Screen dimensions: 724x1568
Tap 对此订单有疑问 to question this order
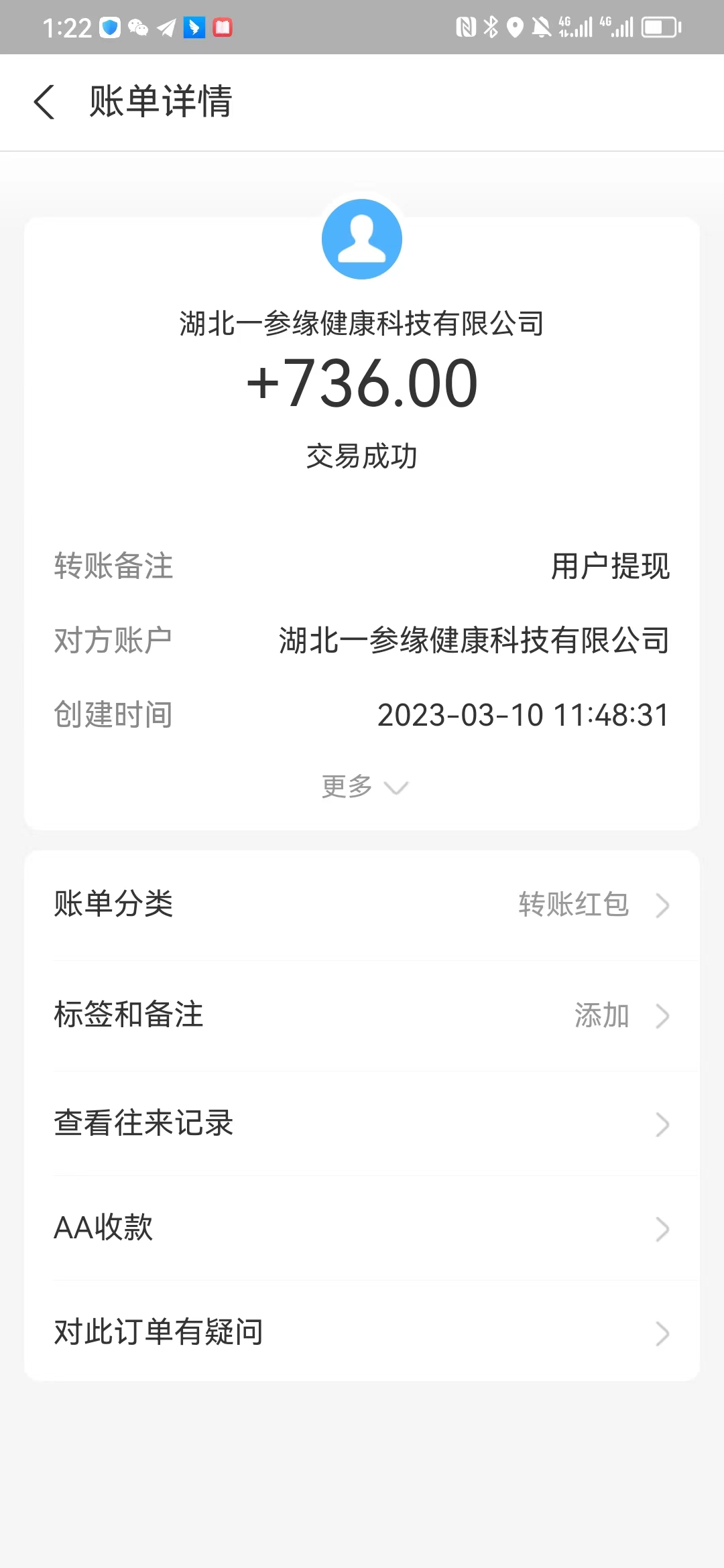point(158,1332)
